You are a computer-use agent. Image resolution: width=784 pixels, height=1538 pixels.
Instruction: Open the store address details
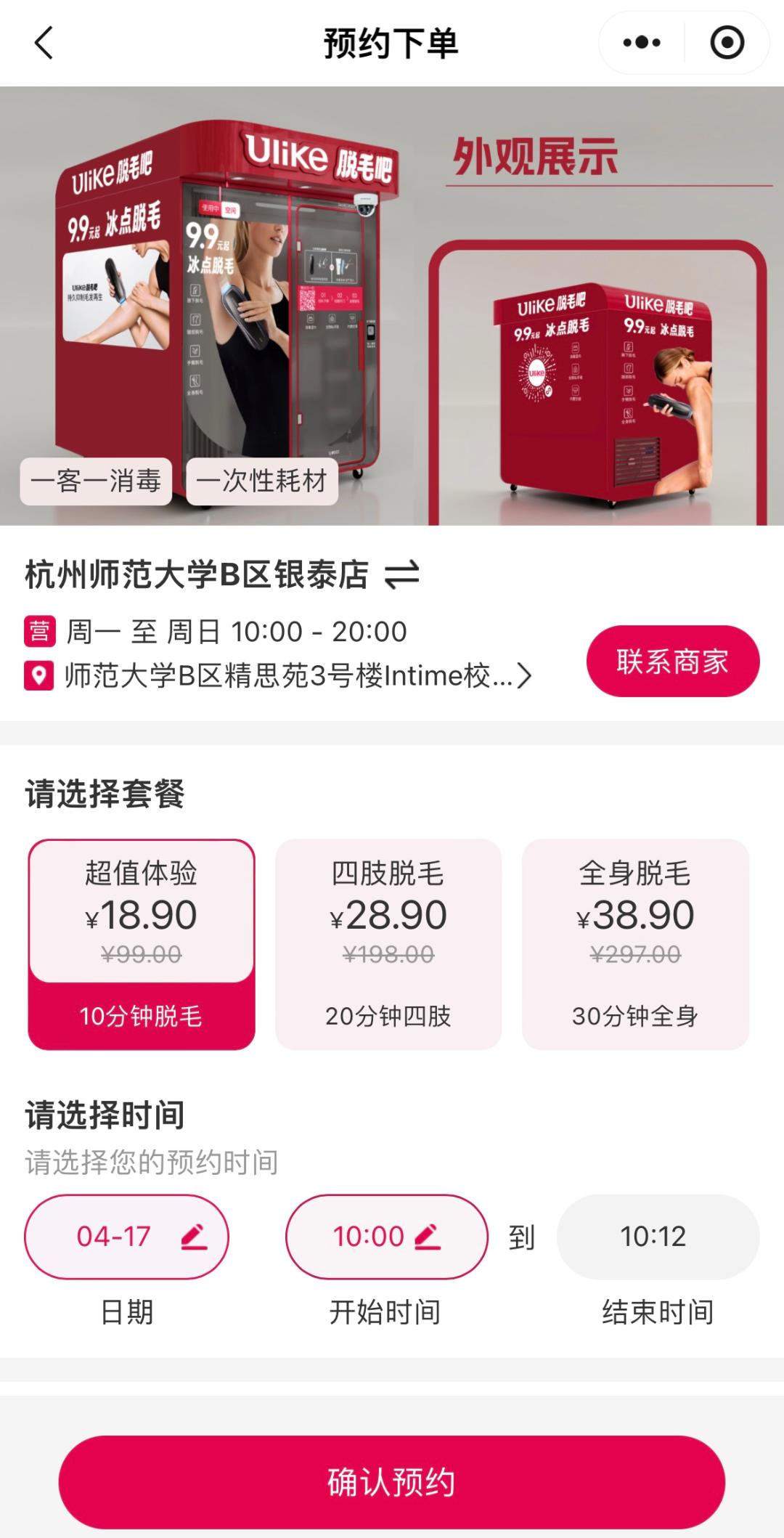(x=279, y=676)
